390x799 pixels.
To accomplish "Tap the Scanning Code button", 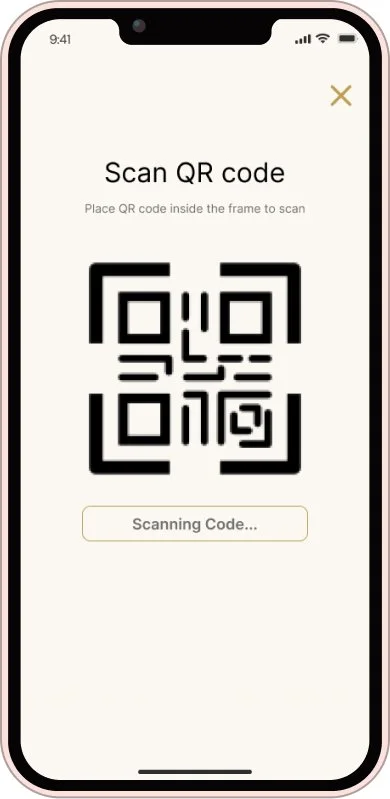I will point(195,523).
